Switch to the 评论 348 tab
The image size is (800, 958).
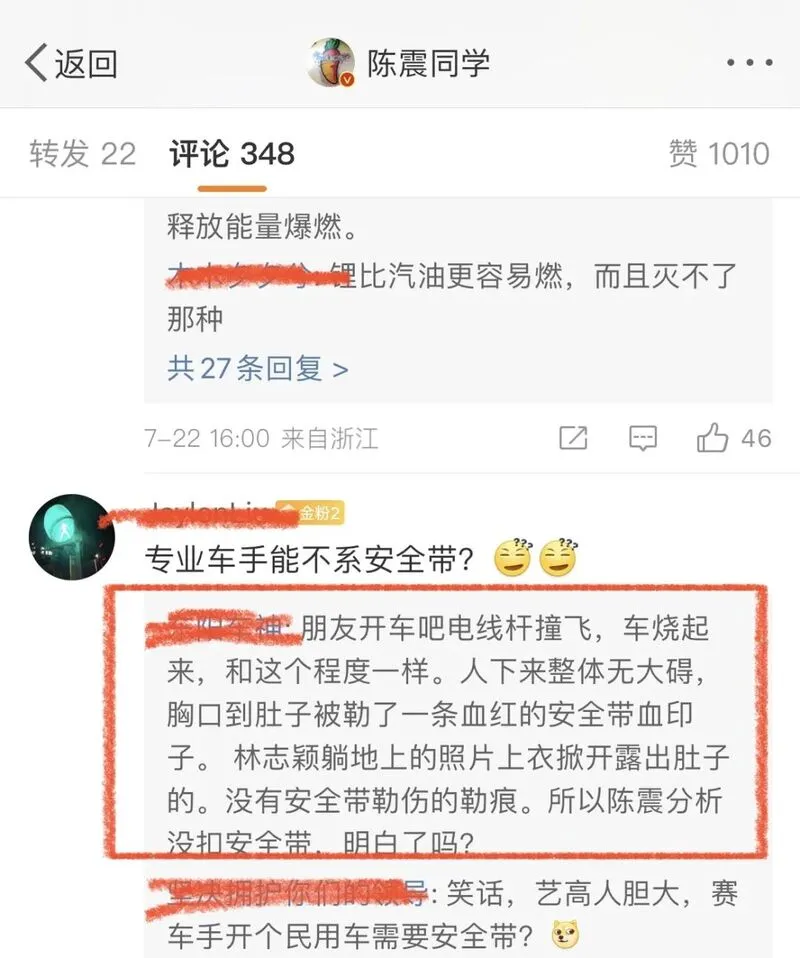pyautogui.click(x=232, y=154)
